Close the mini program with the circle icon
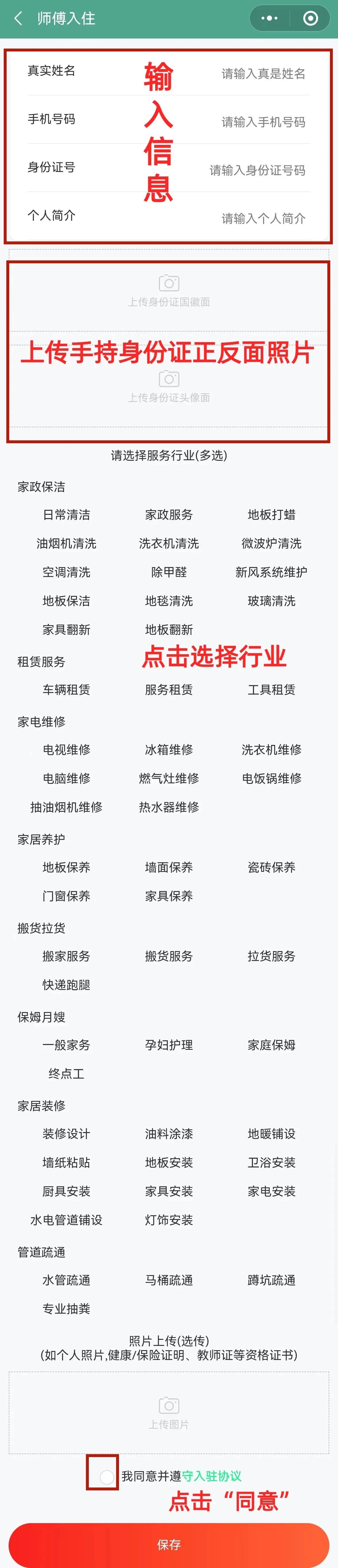 pos(311,18)
